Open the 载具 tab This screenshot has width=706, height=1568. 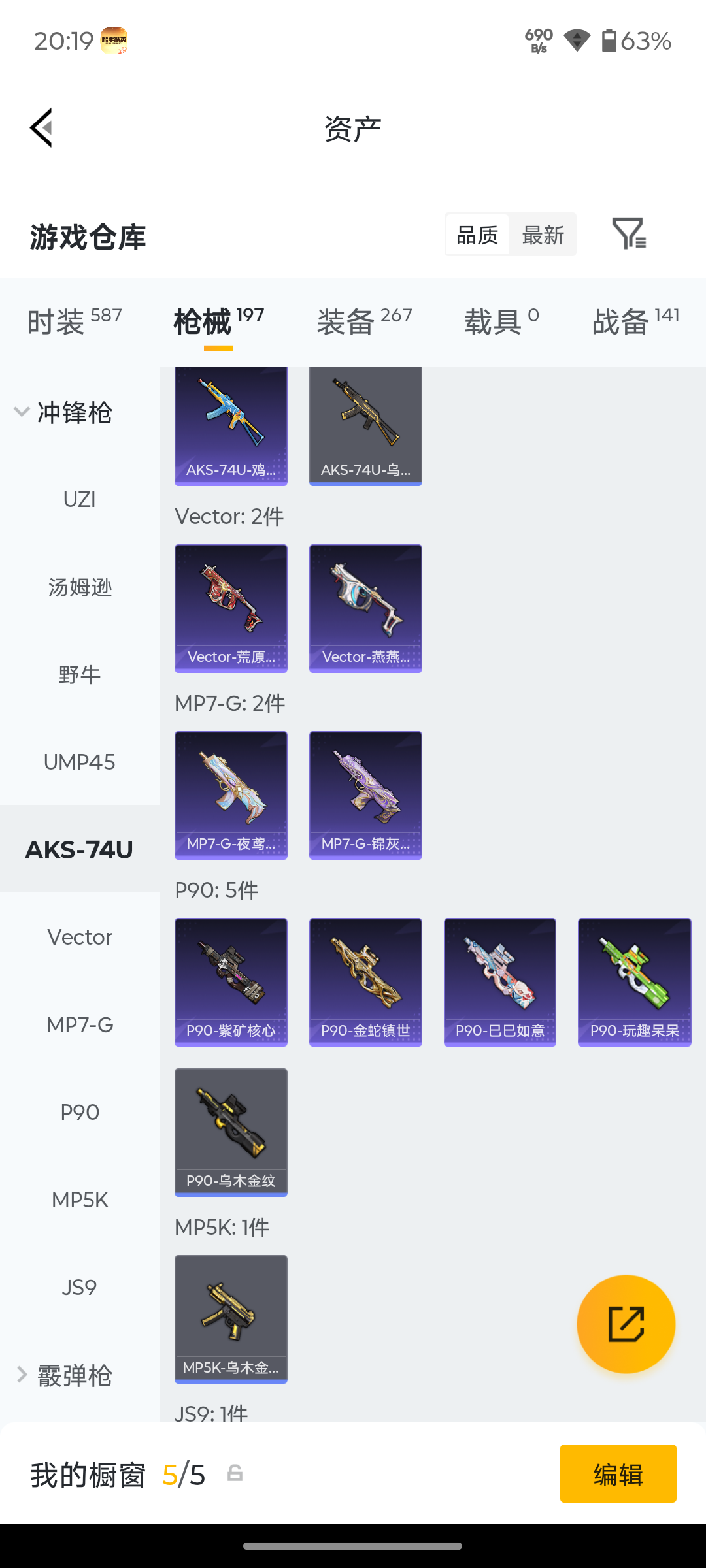(501, 321)
